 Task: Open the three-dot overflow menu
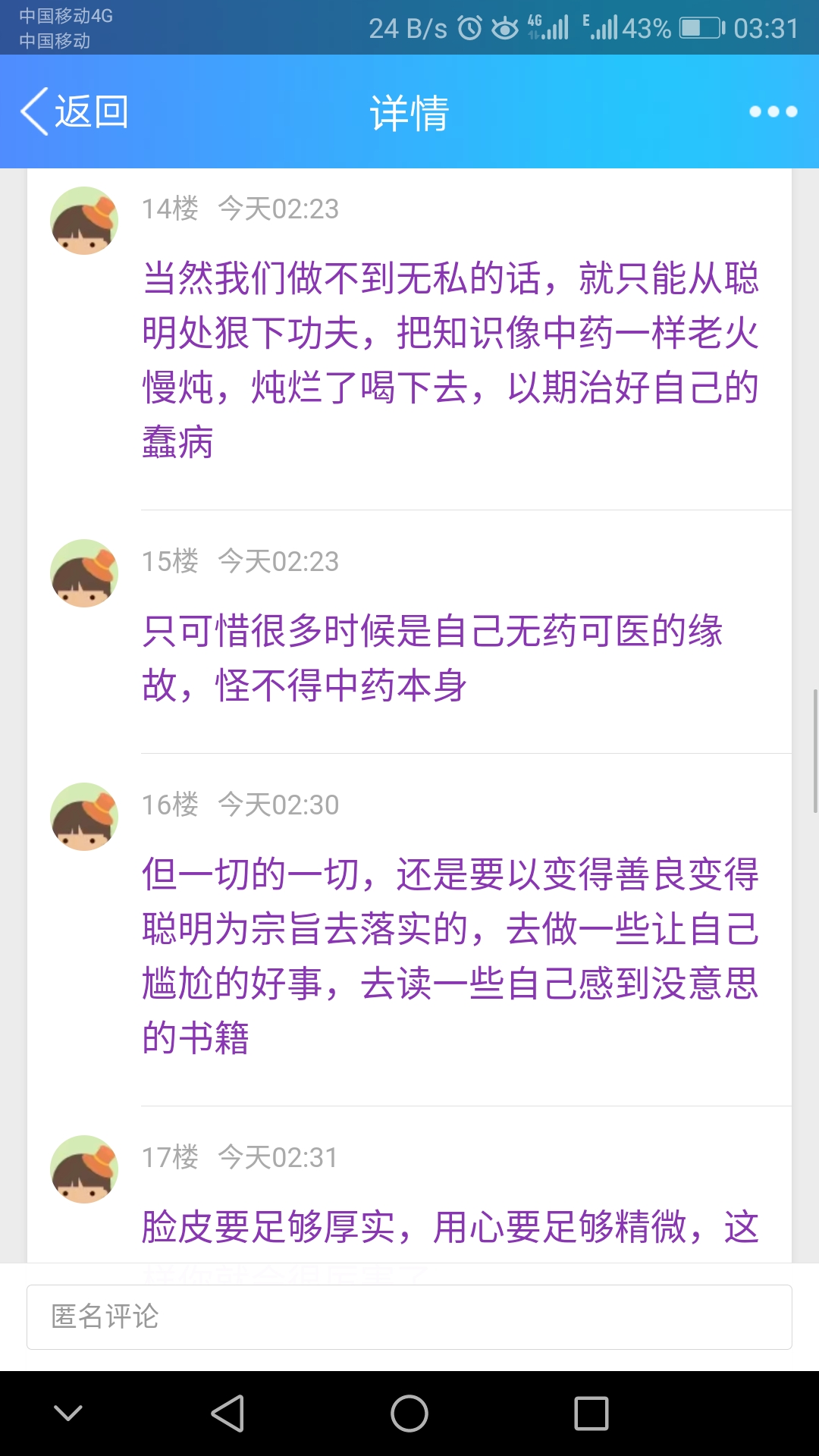point(773,112)
